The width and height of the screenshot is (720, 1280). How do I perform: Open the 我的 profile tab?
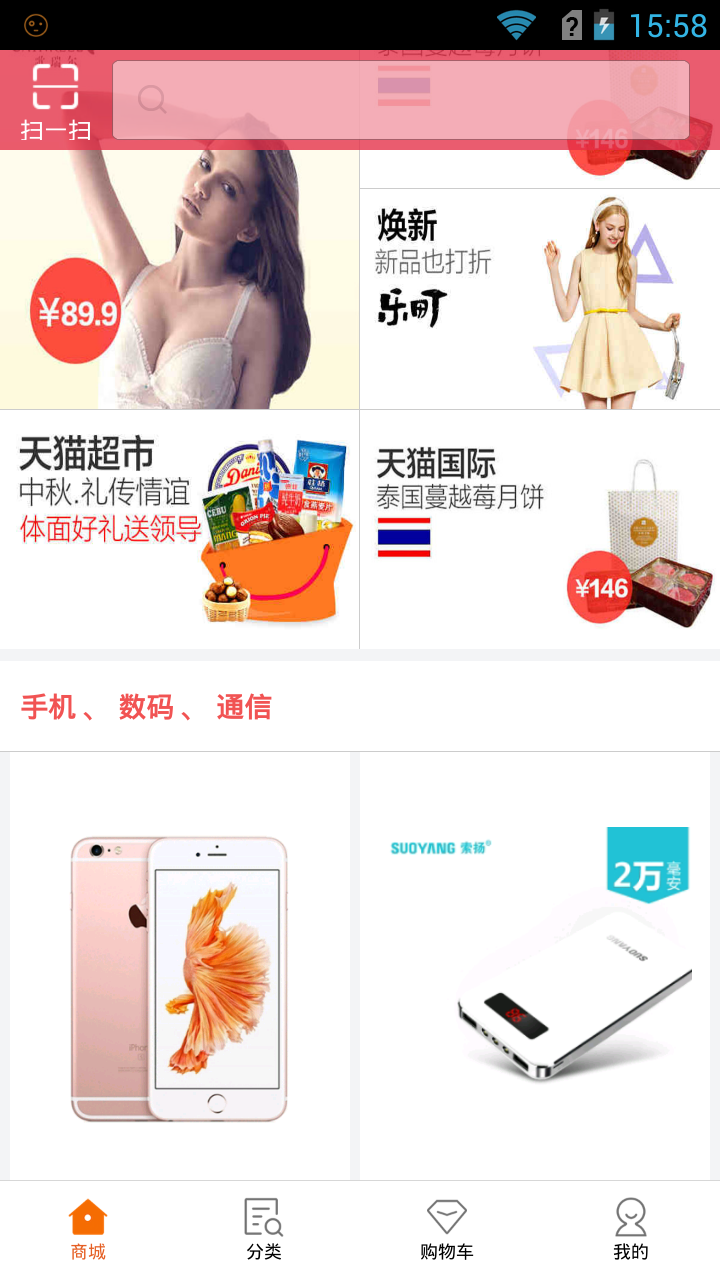(630, 1230)
